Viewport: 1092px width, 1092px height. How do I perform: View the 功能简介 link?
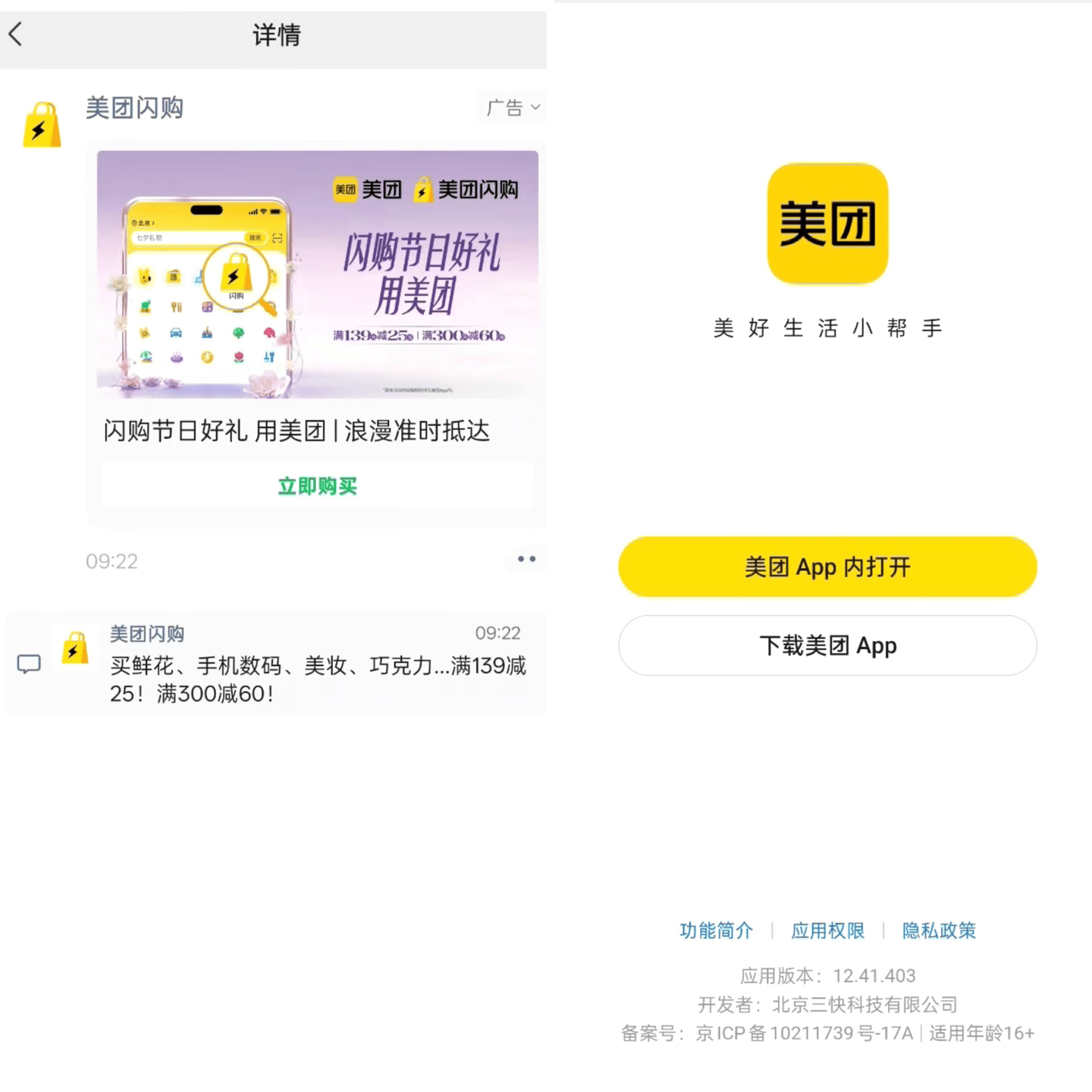(716, 930)
